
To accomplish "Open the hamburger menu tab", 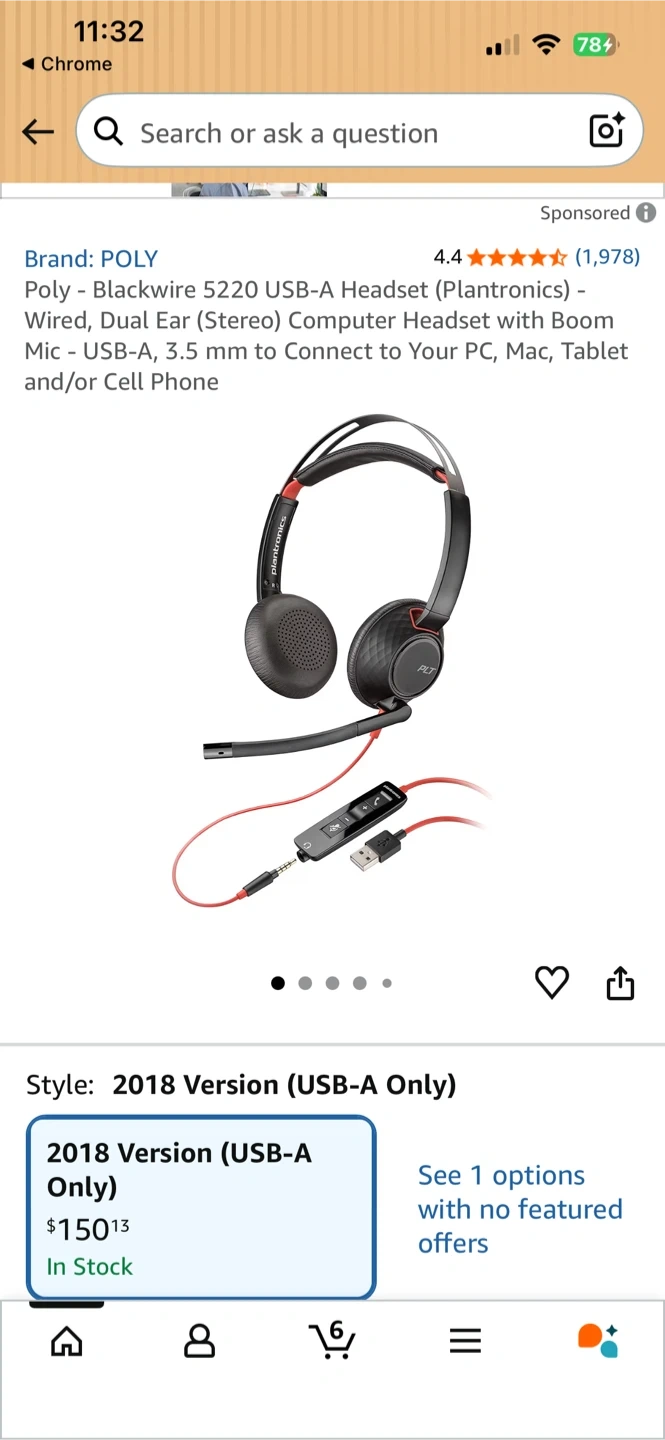I will point(465,1341).
